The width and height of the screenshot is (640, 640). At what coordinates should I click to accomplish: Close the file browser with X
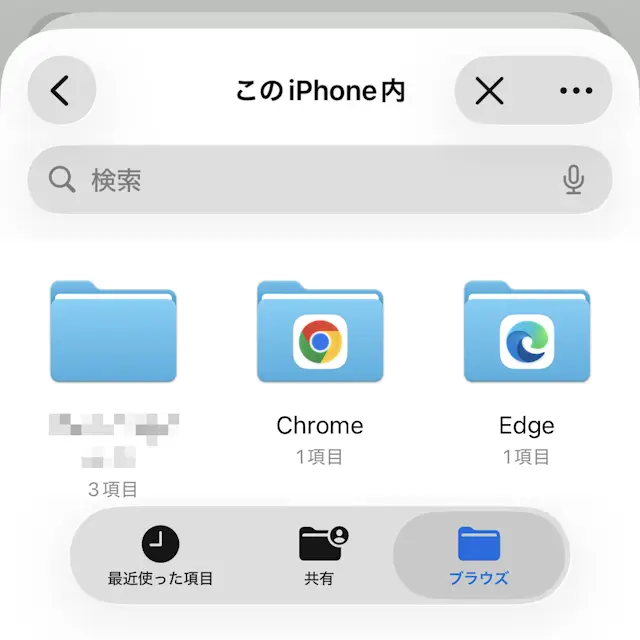tap(489, 91)
